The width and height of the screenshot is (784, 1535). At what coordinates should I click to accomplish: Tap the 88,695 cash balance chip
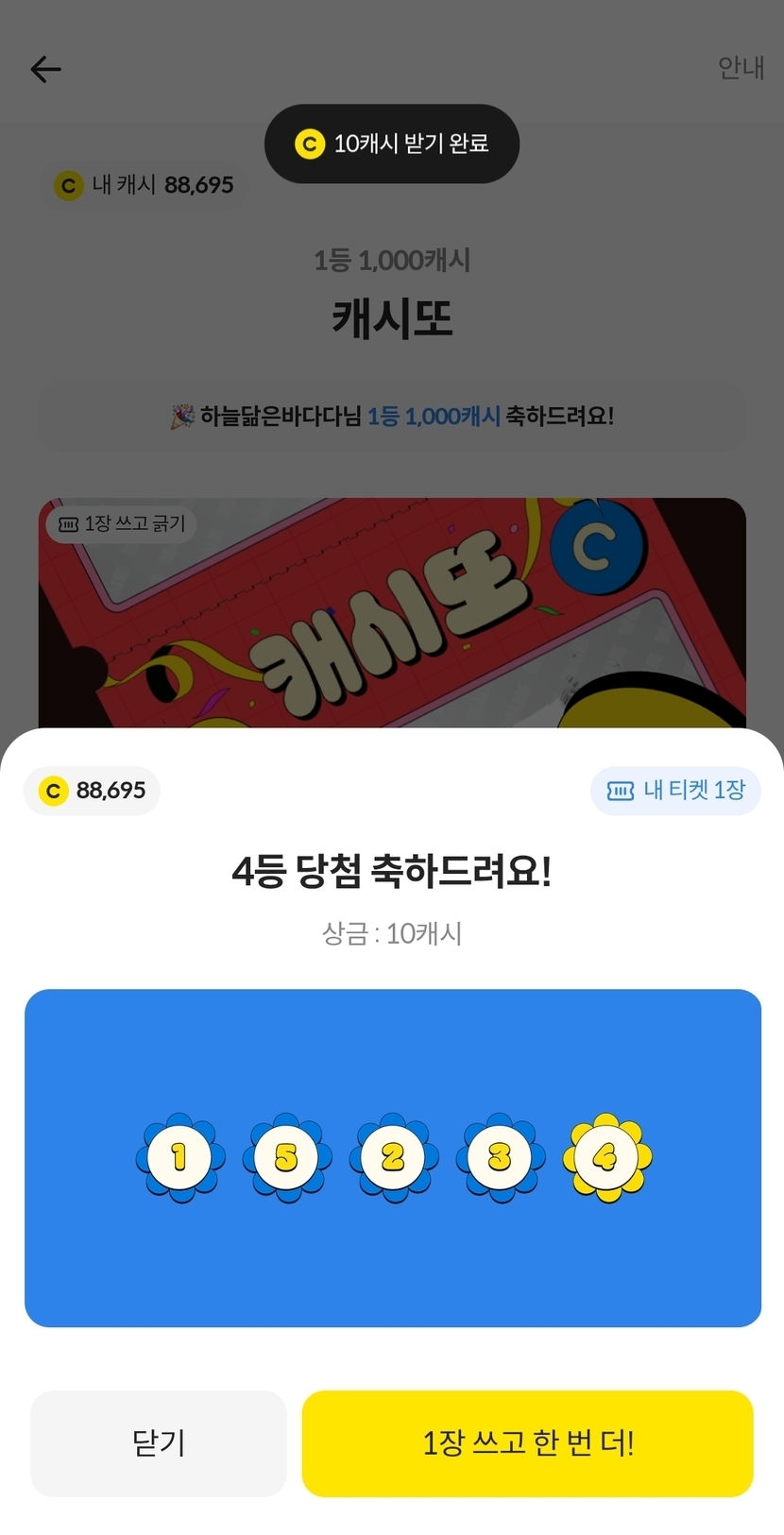coord(93,791)
